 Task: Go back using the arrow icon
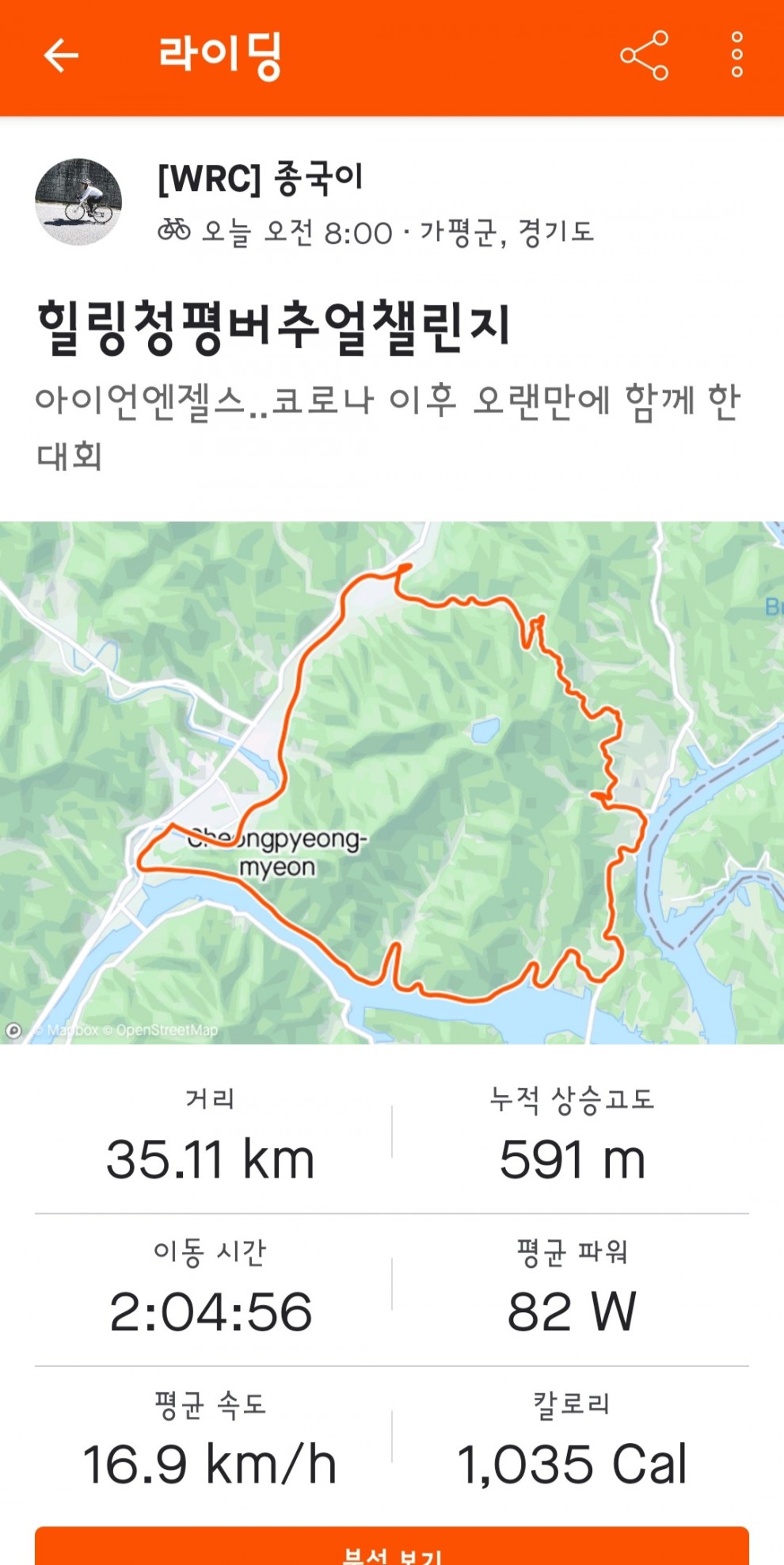(61, 55)
